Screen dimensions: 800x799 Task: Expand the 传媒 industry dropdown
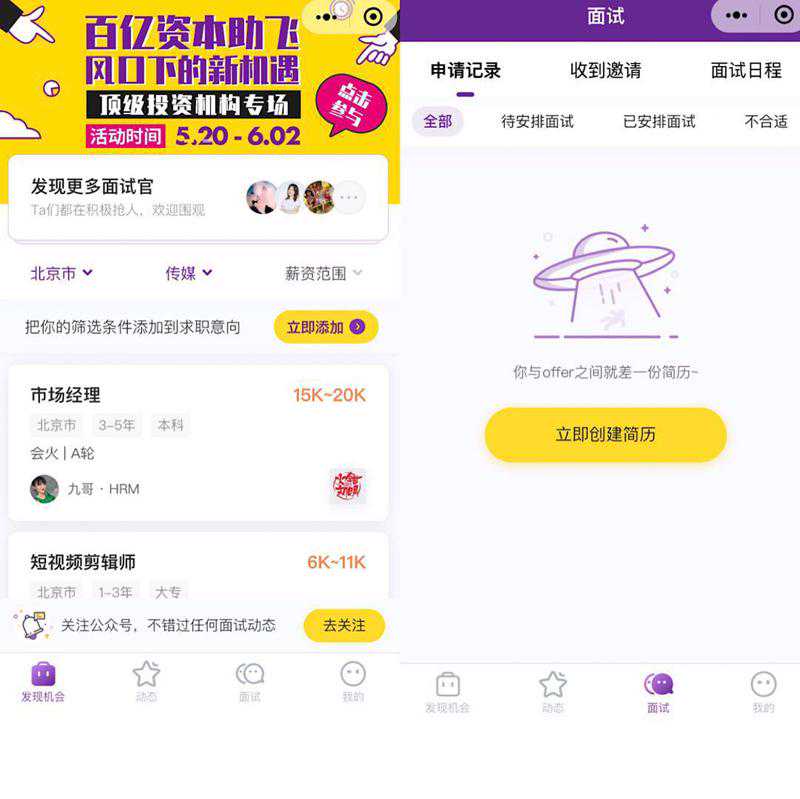[188, 273]
